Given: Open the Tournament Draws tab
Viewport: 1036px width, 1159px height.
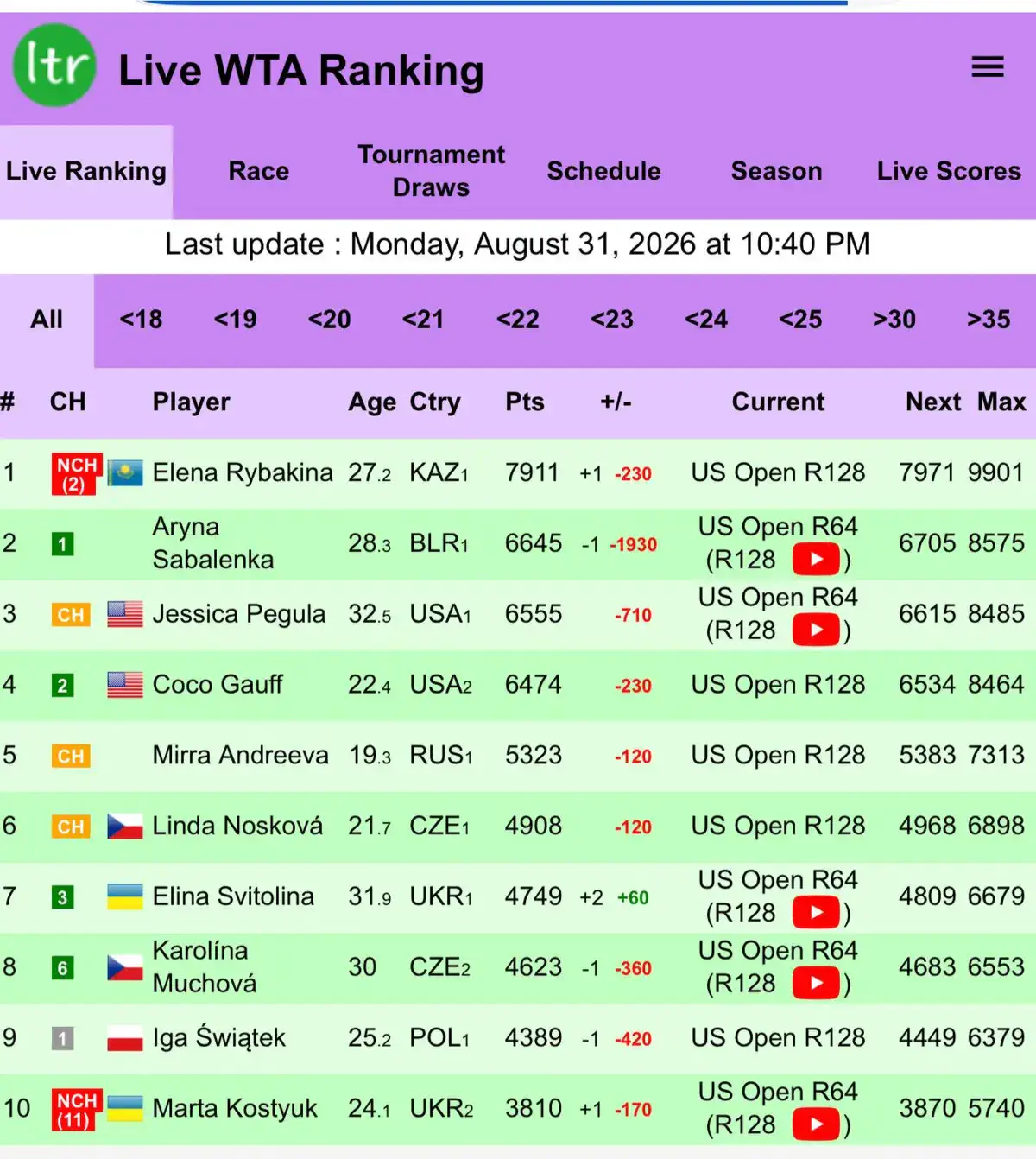Looking at the screenshot, I should point(432,171).
